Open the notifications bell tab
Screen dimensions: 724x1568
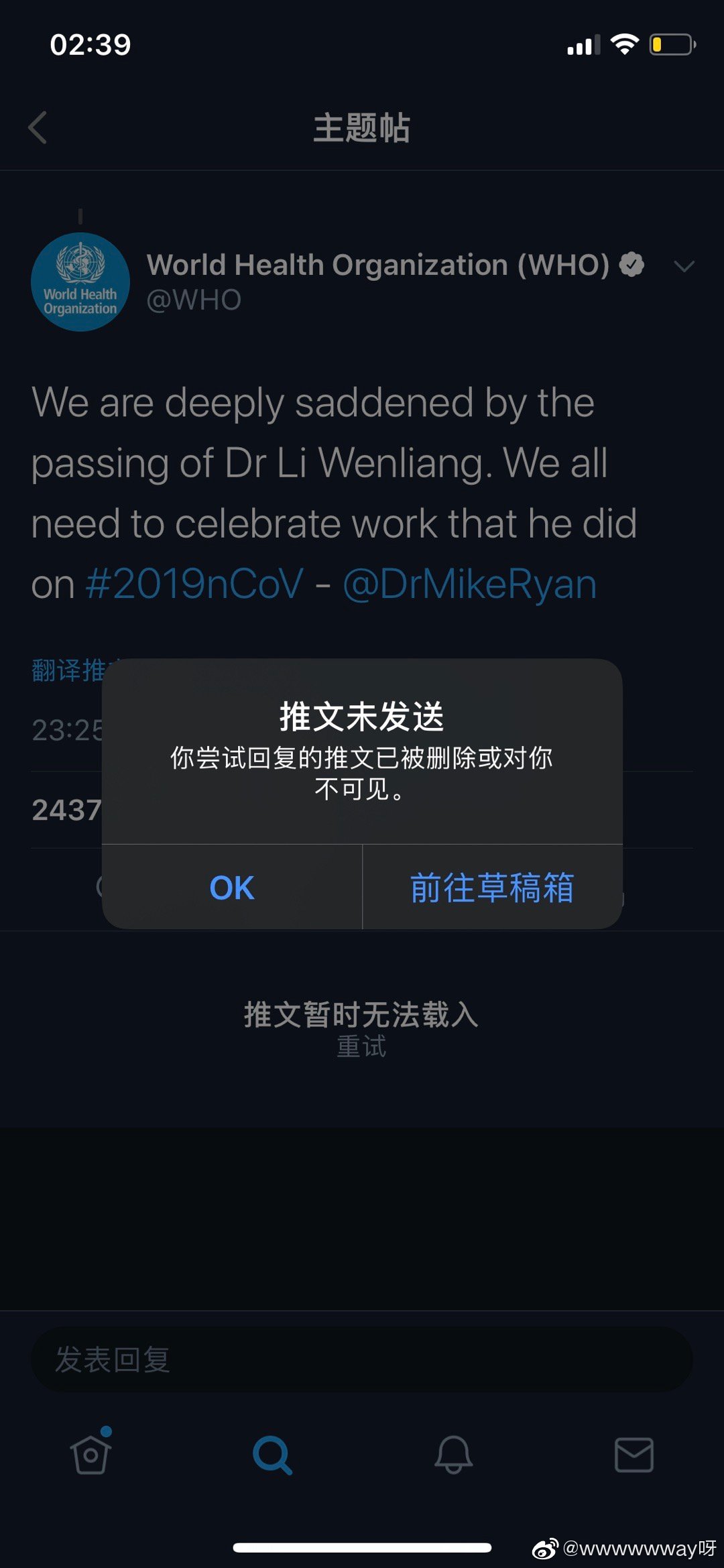pos(453,1455)
